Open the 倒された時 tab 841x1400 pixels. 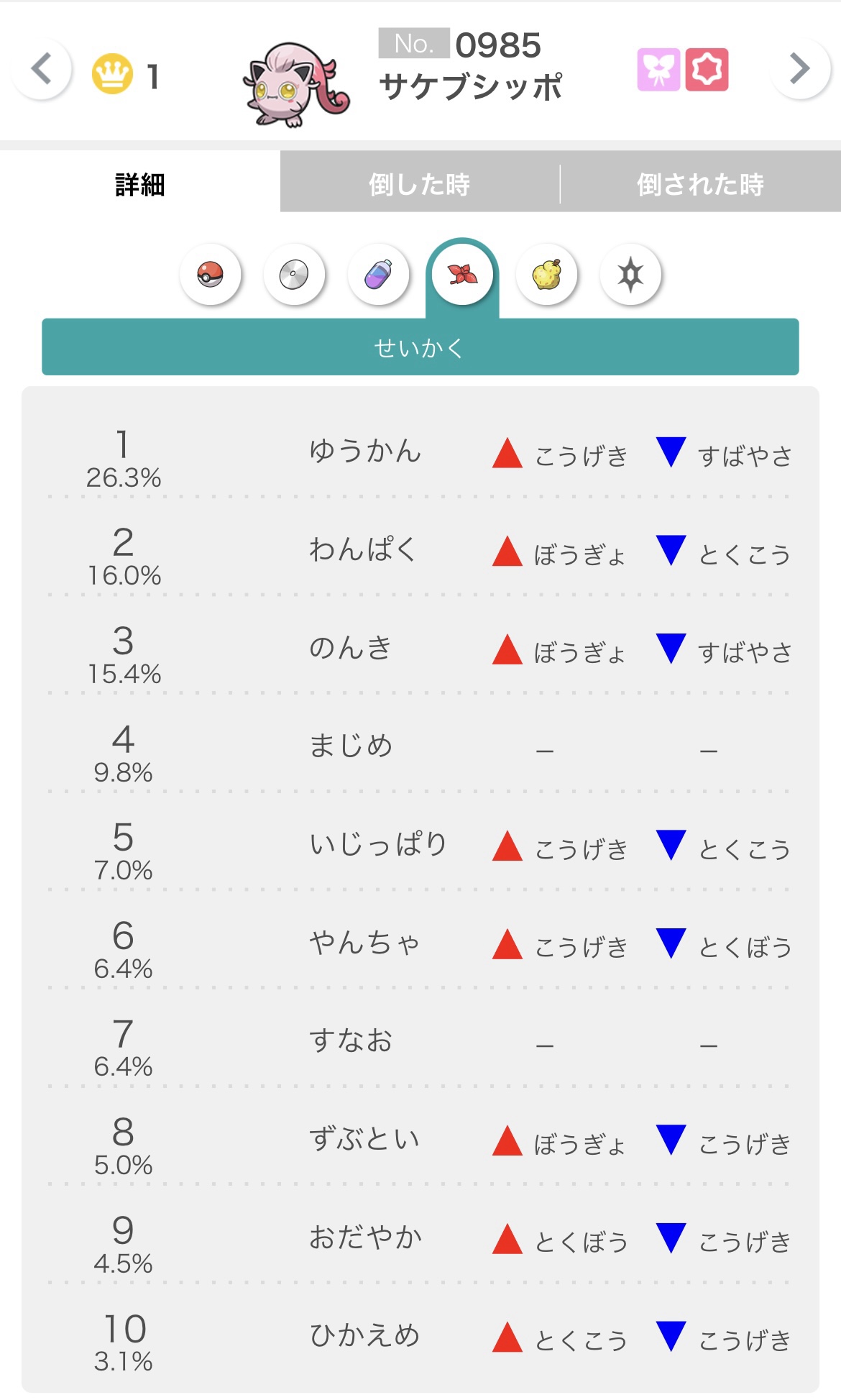pos(699,184)
